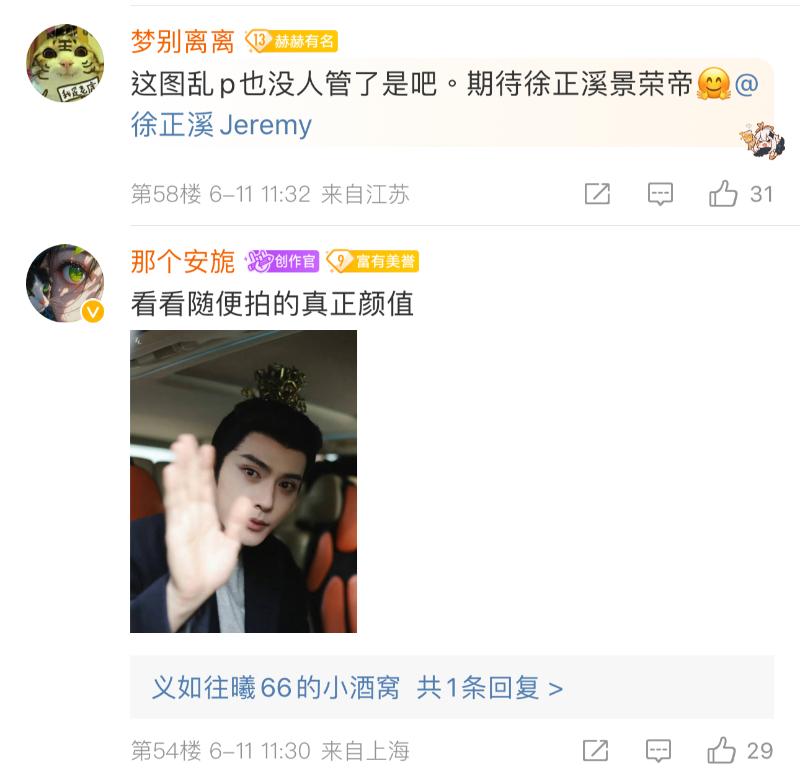The image size is (800, 780).
Task: Expand the 共1条回复 replies
Action: tap(489, 688)
